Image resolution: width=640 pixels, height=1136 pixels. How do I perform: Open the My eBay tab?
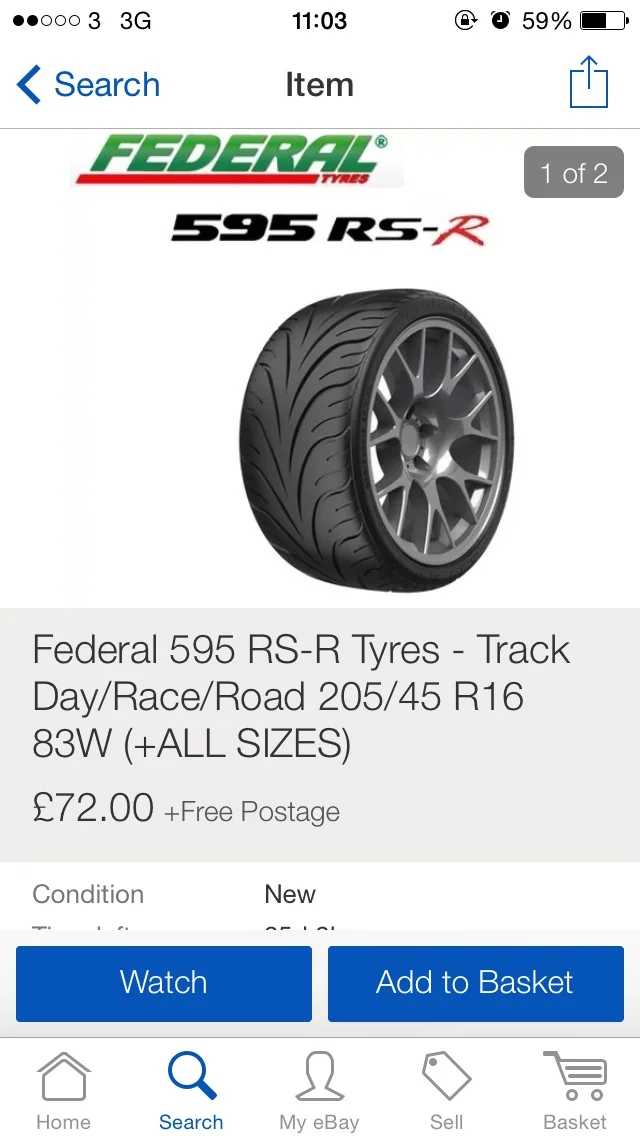[319, 1090]
